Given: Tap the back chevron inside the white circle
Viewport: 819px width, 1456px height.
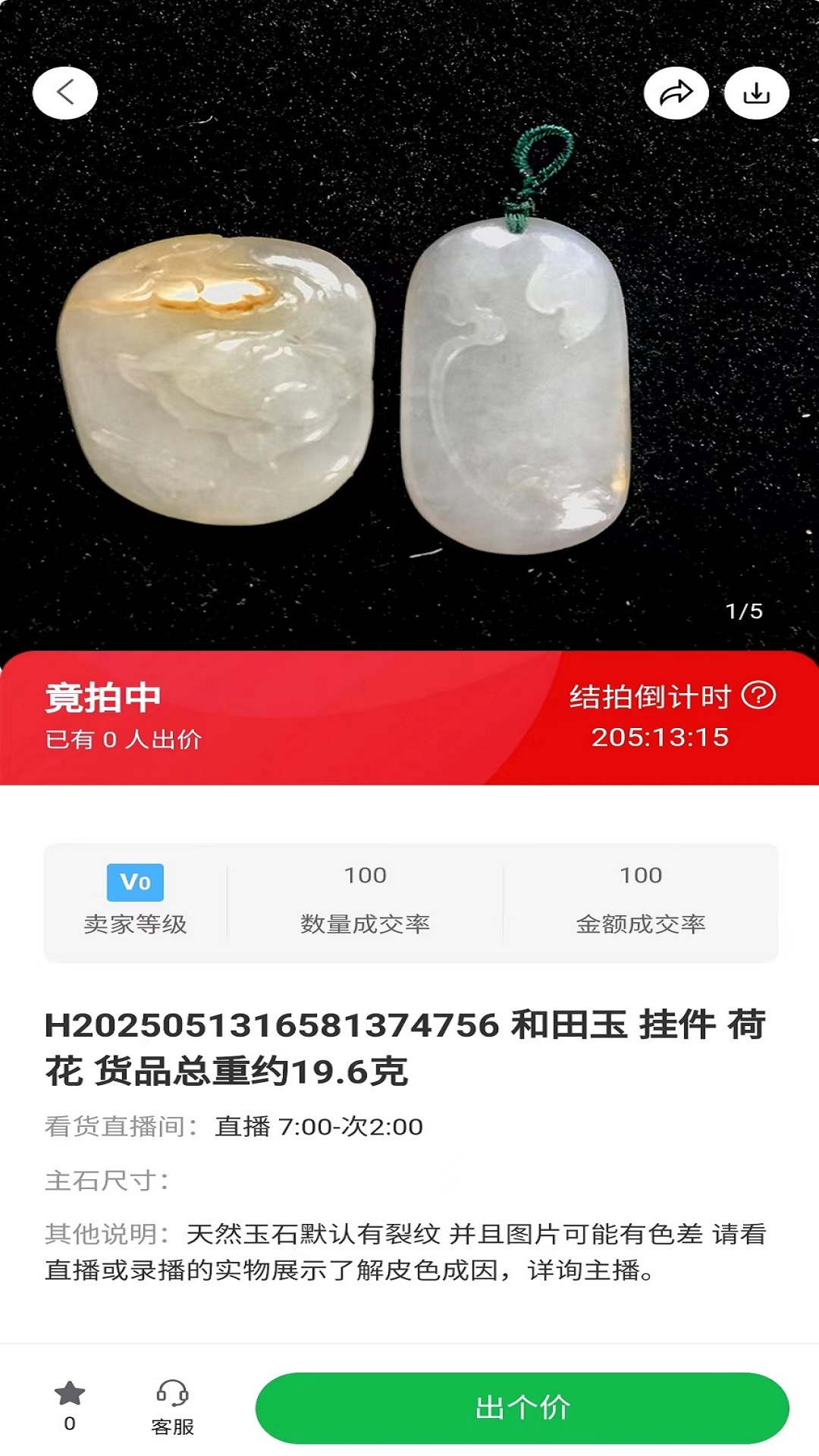Looking at the screenshot, I should click(66, 92).
